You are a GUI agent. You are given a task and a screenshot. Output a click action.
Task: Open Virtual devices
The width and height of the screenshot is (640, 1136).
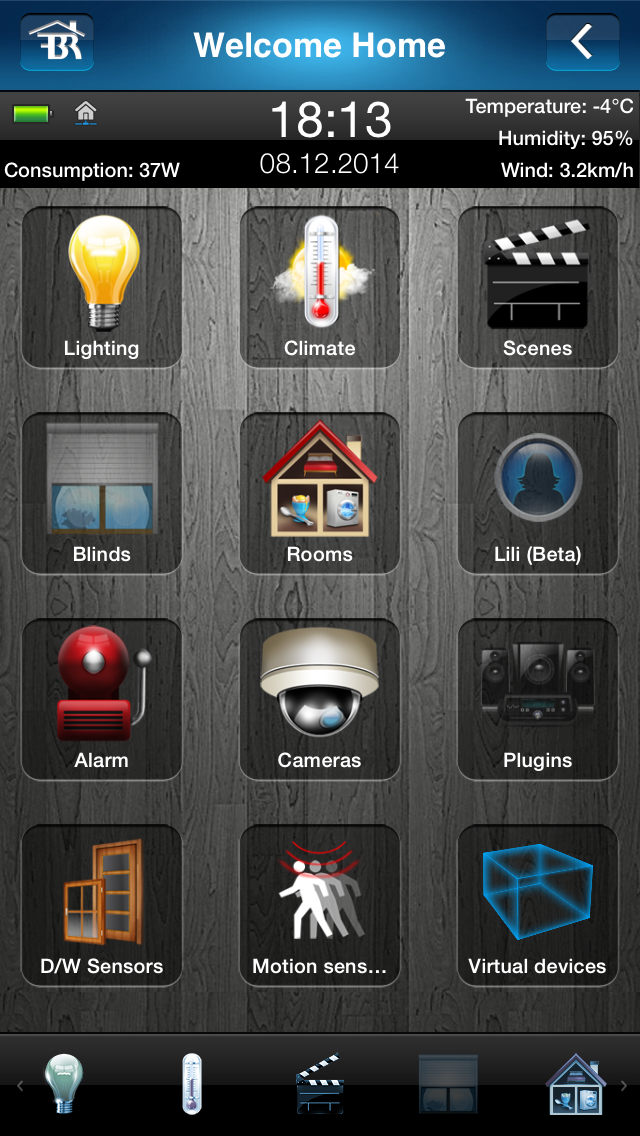(x=538, y=906)
